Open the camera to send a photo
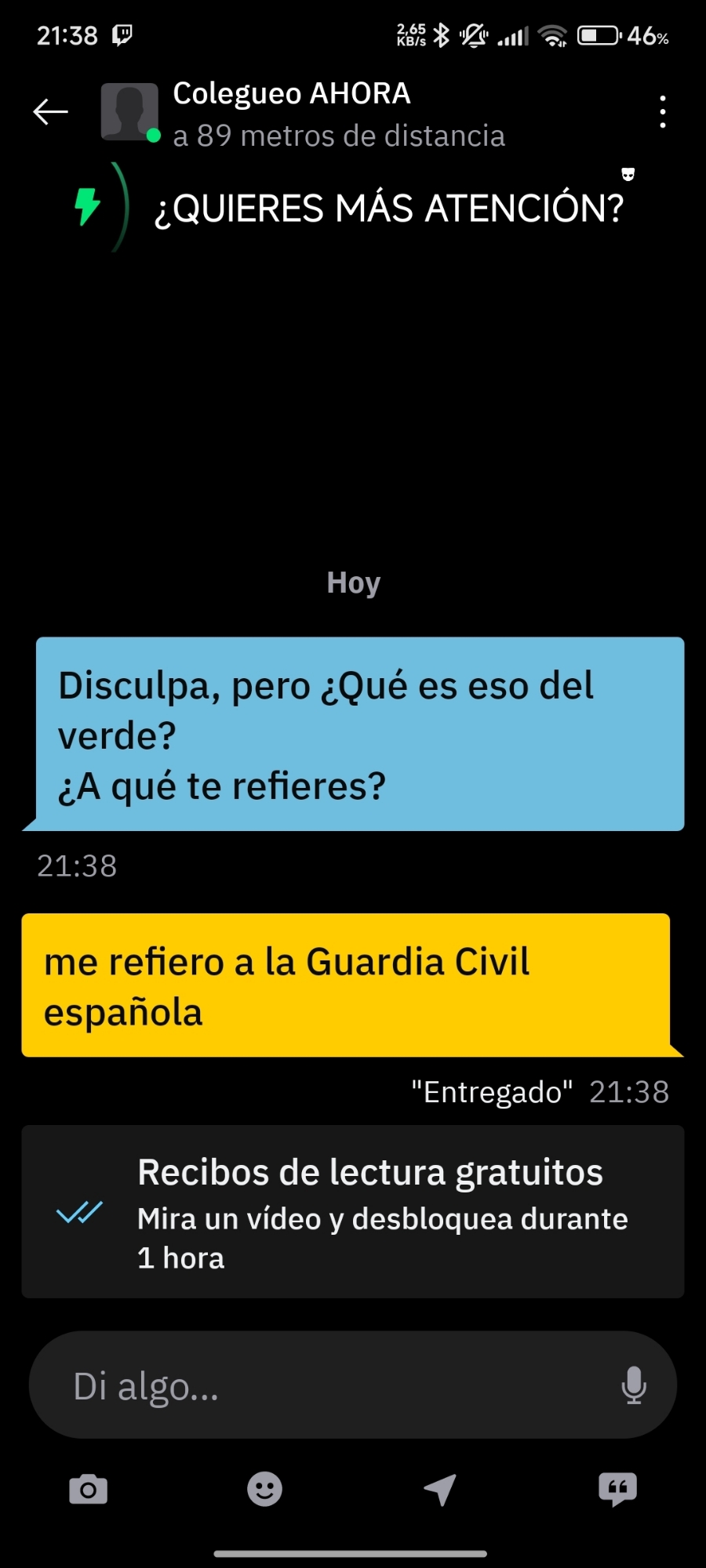 coord(89,1489)
